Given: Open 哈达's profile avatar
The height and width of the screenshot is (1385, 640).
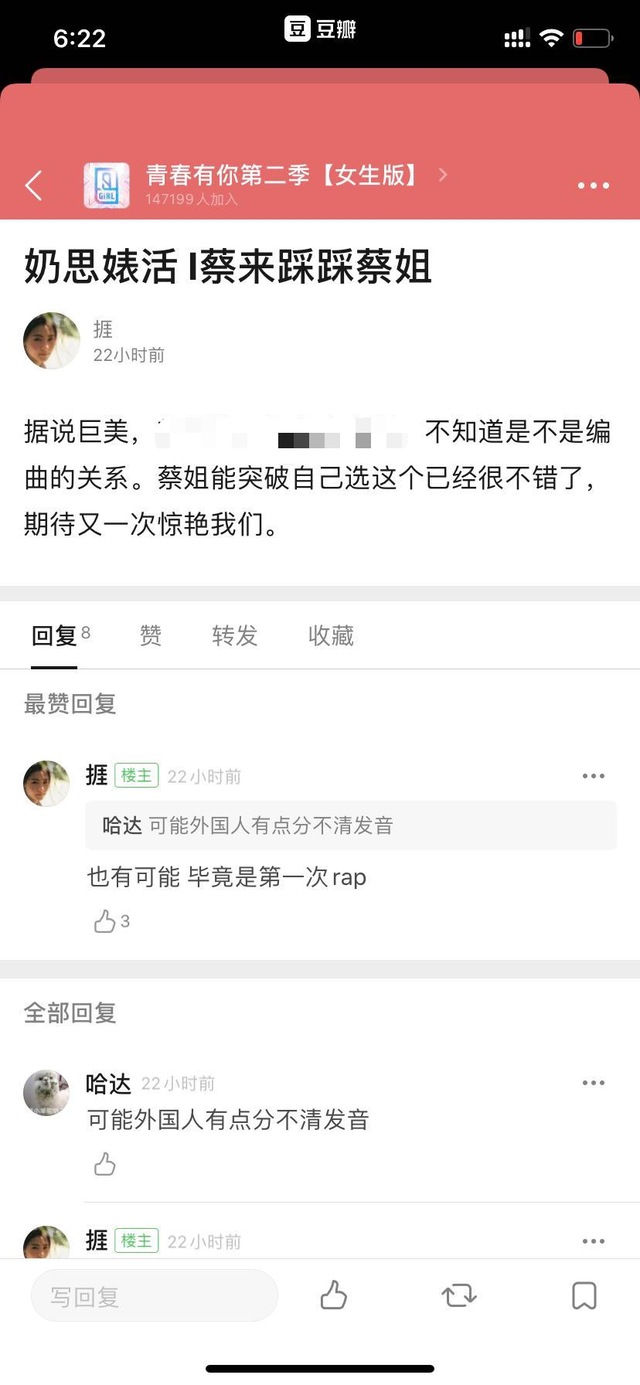Looking at the screenshot, I should 46,1093.
